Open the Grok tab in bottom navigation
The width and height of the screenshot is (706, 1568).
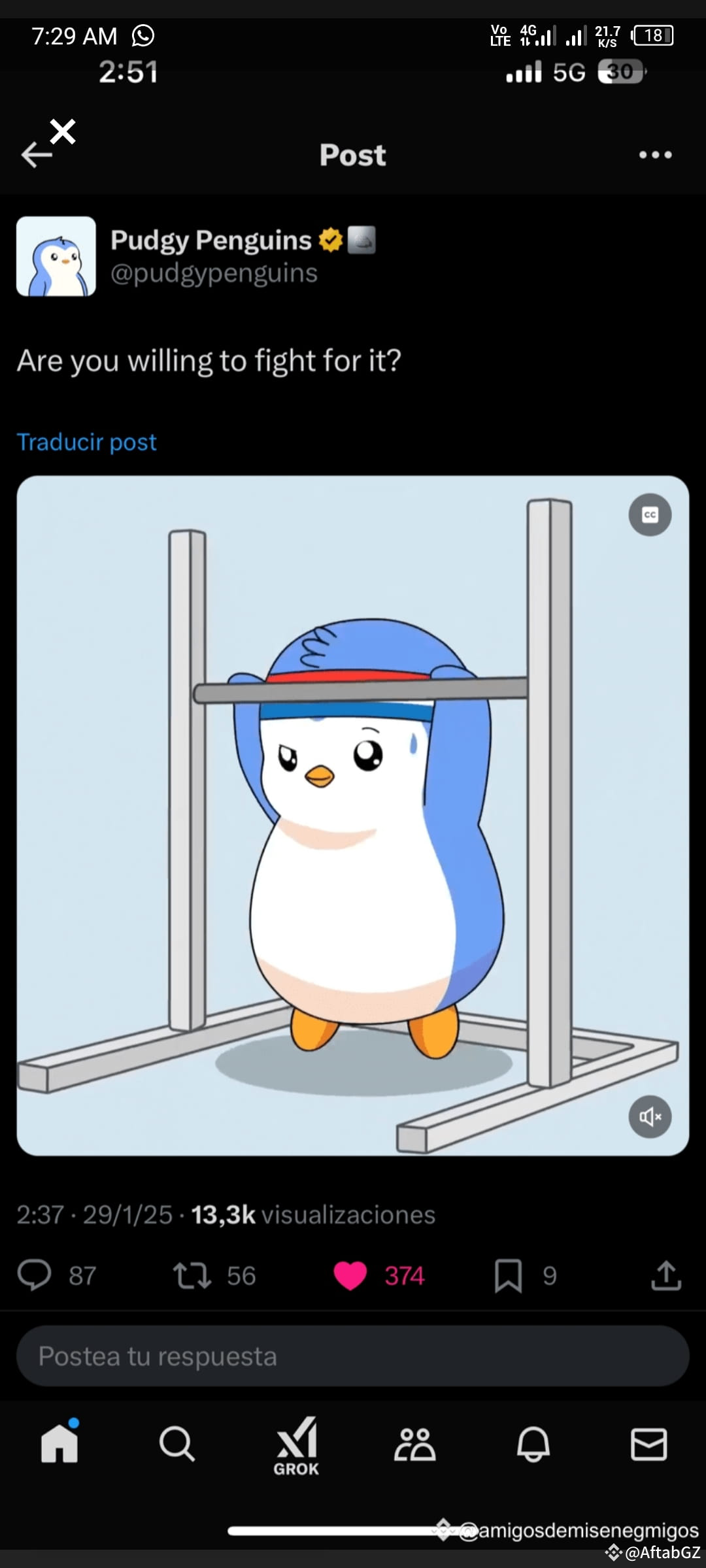(296, 1448)
